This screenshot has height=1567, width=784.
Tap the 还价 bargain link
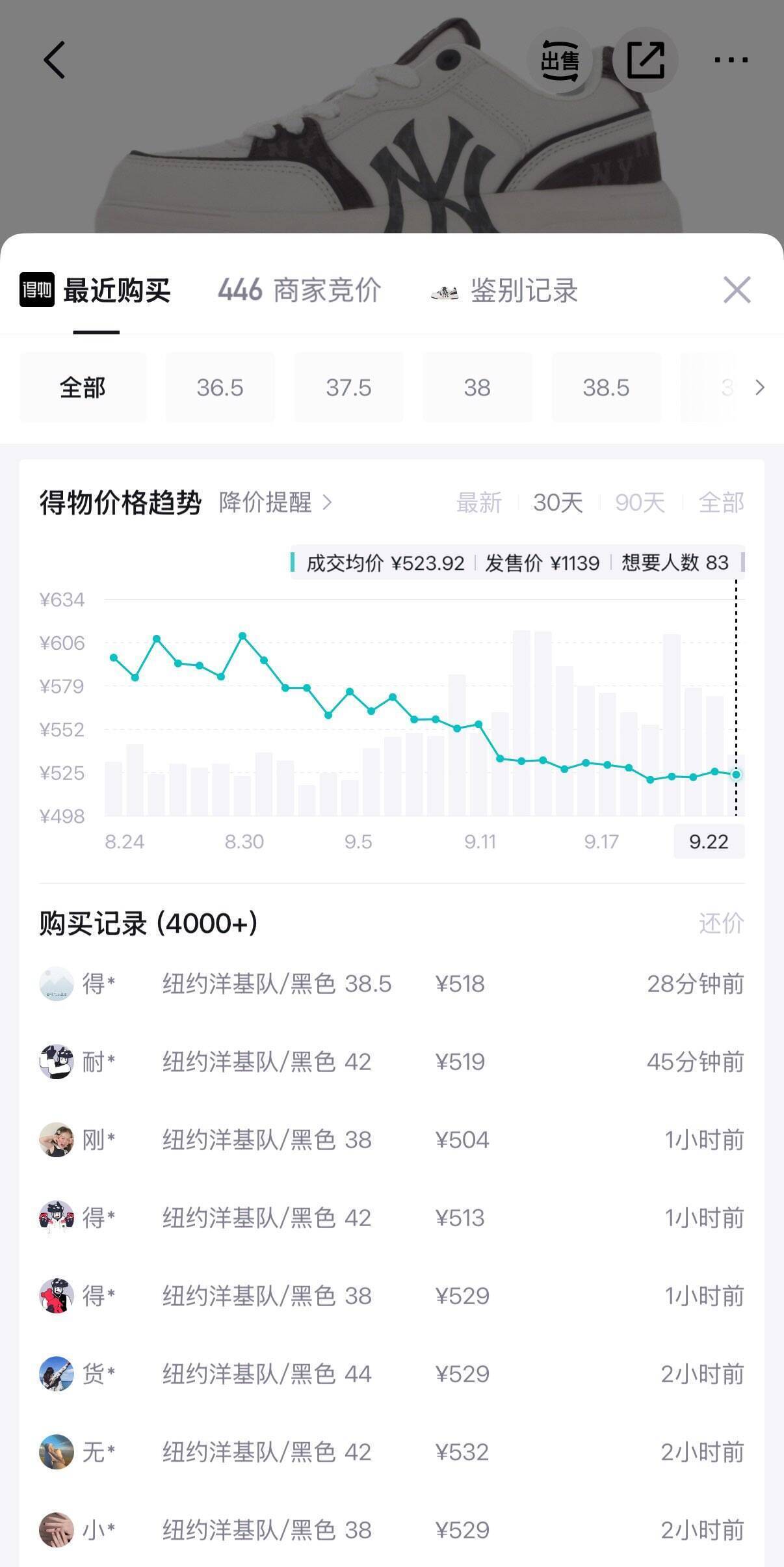[x=721, y=923]
